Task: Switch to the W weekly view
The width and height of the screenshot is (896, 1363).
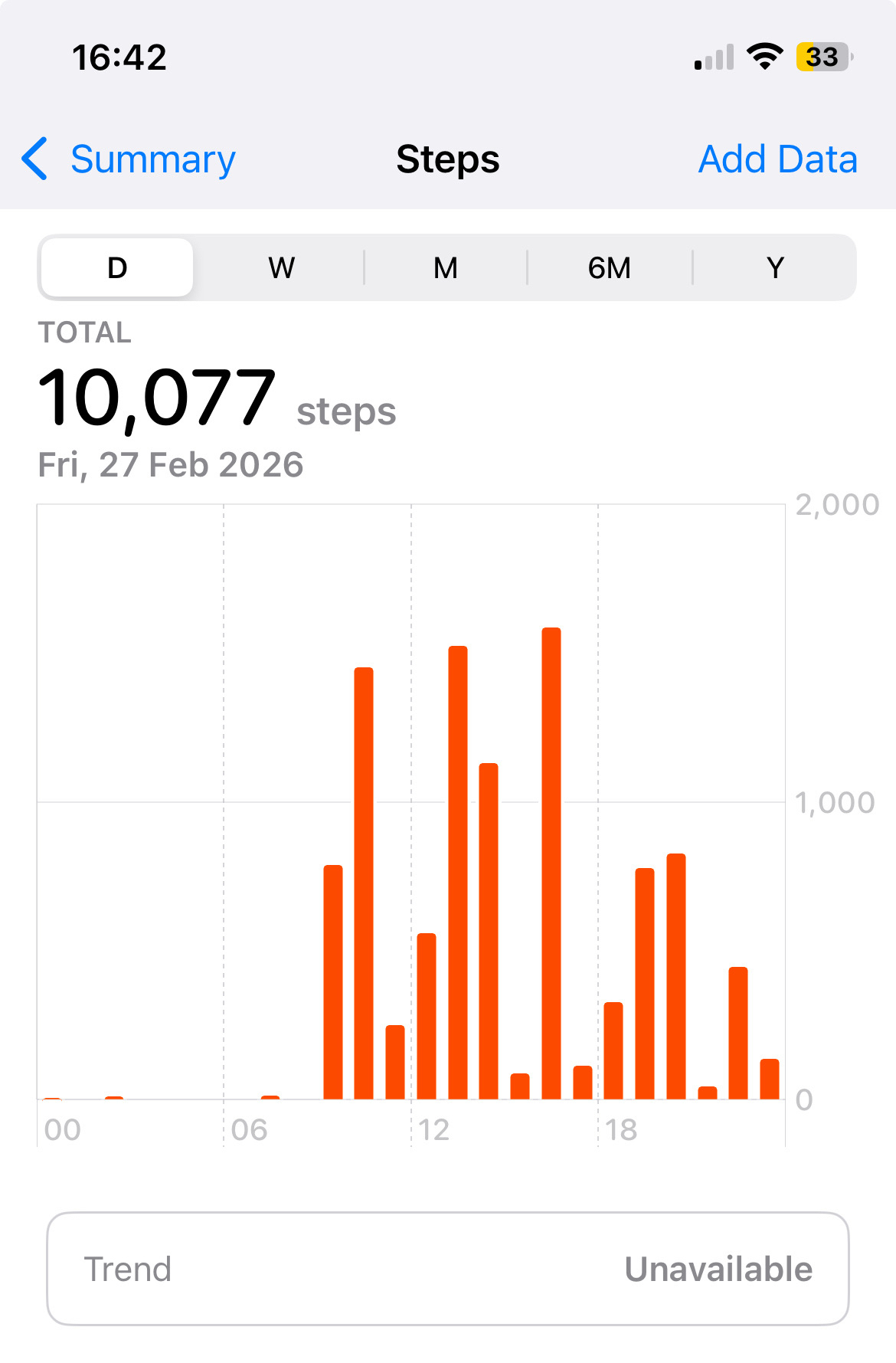Action: [281, 268]
